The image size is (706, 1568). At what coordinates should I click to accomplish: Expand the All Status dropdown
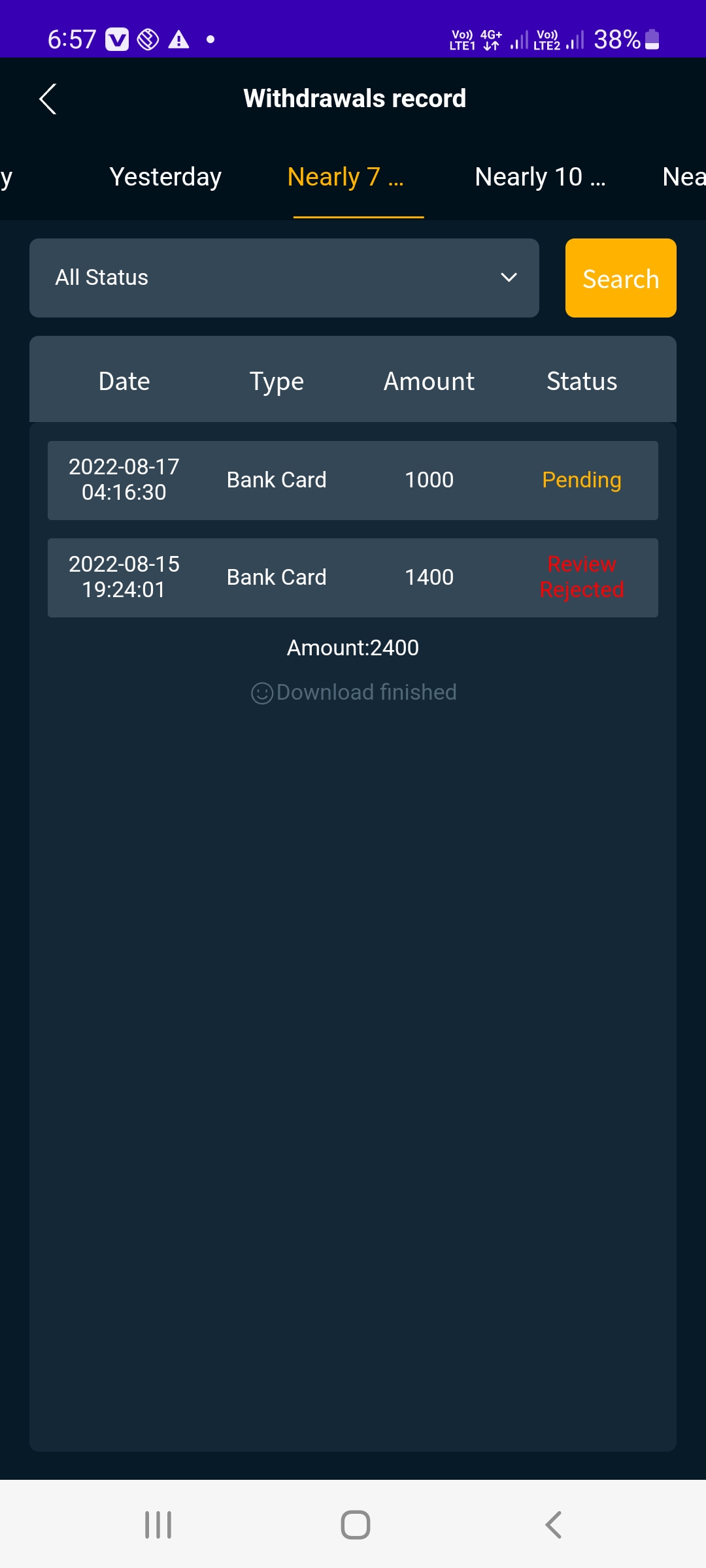tap(284, 278)
